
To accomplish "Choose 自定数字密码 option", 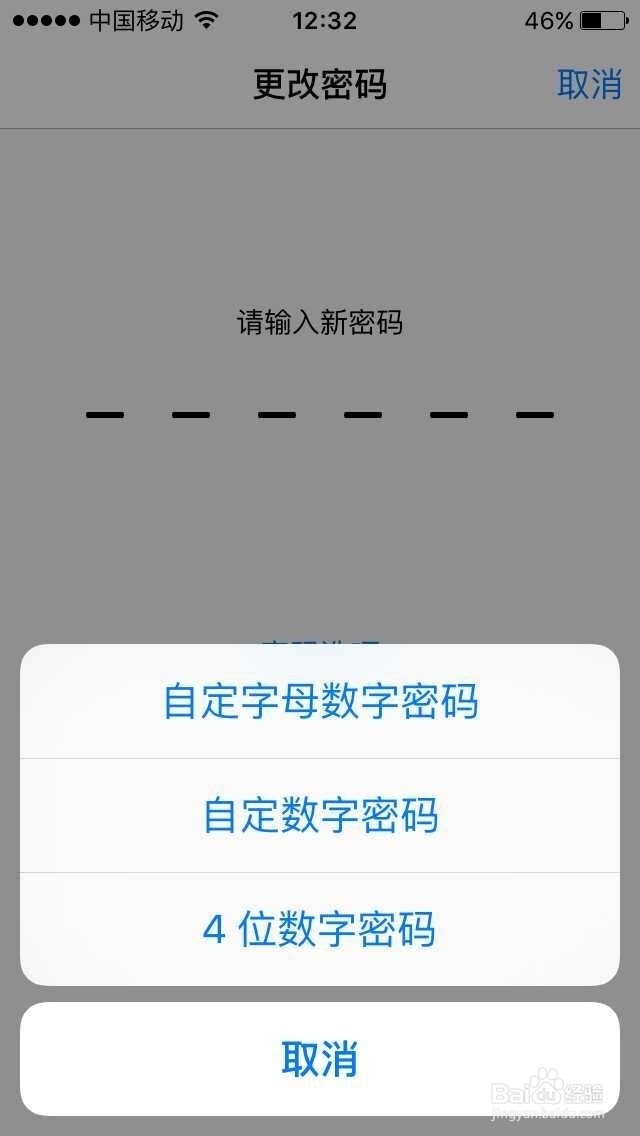I will coord(320,815).
